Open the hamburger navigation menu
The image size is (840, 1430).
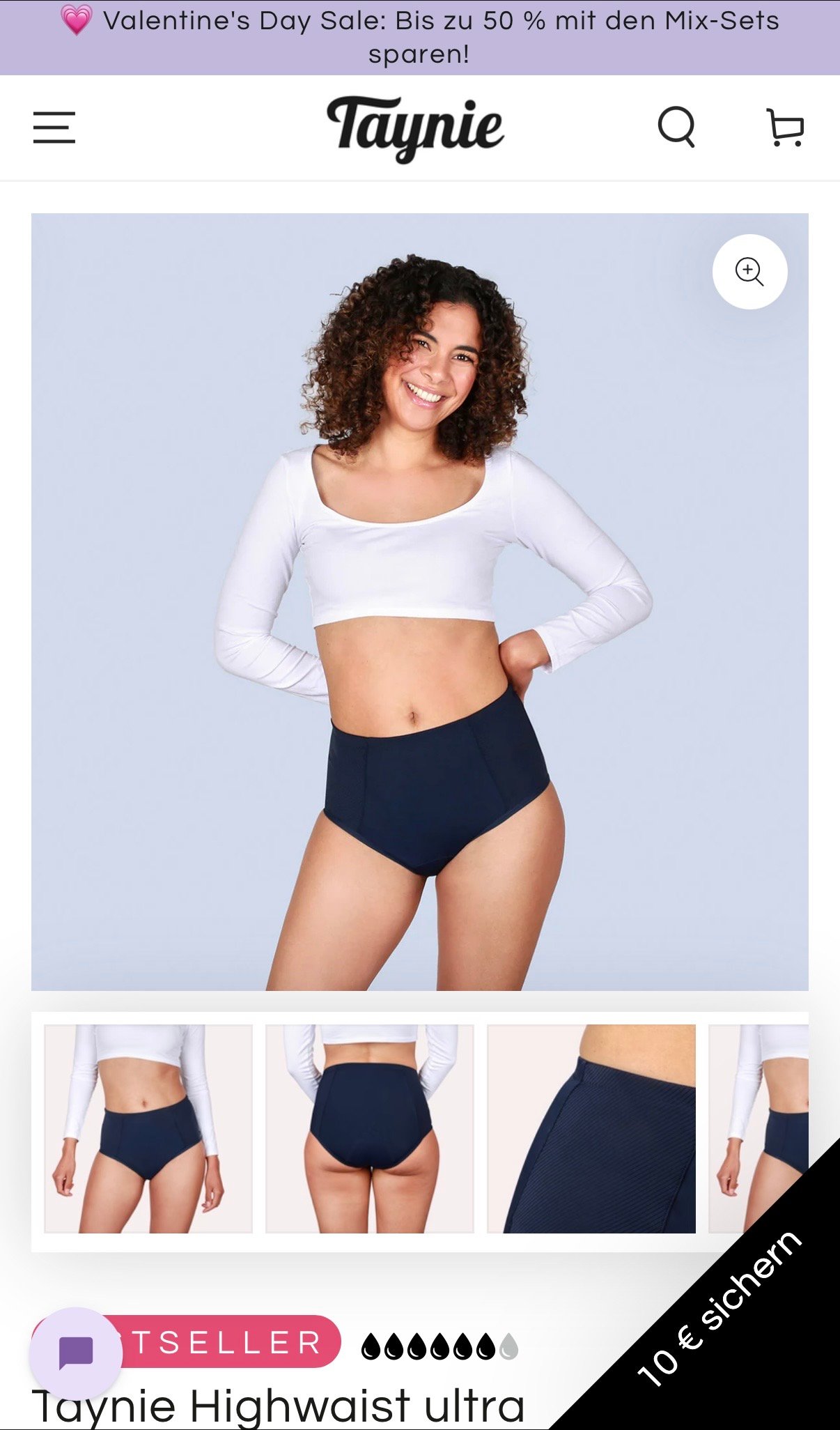coord(54,128)
